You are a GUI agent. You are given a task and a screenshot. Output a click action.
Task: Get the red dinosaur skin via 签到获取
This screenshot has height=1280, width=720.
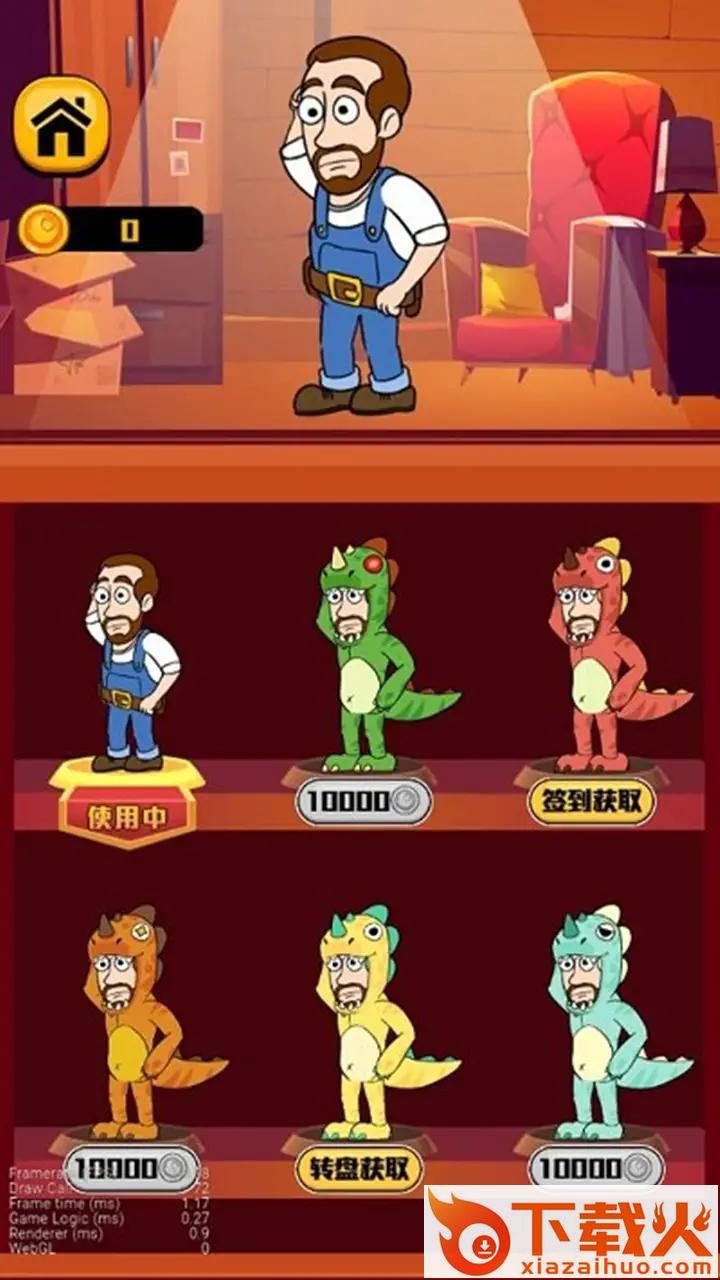point(592,802)
